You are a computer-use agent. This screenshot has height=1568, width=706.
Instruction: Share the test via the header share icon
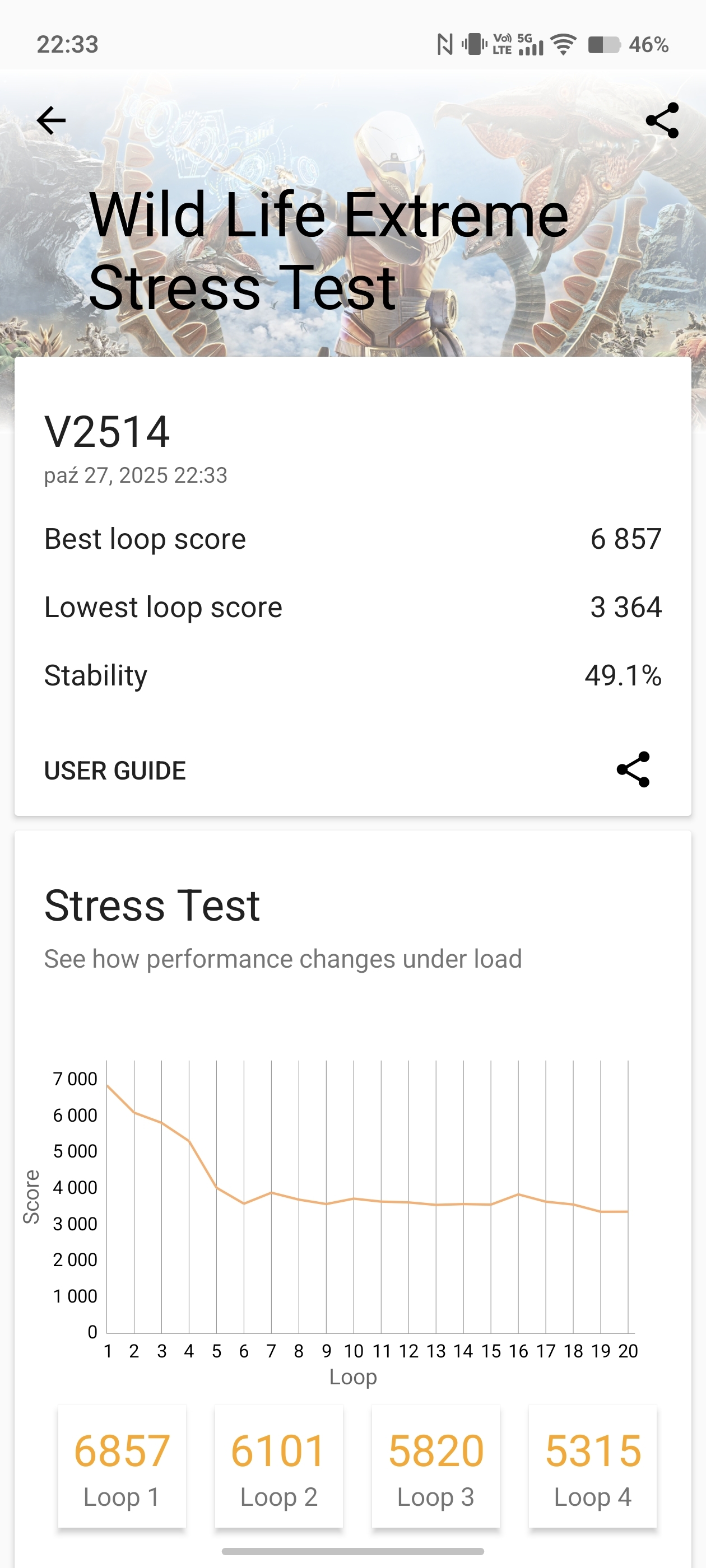[662, 120]
